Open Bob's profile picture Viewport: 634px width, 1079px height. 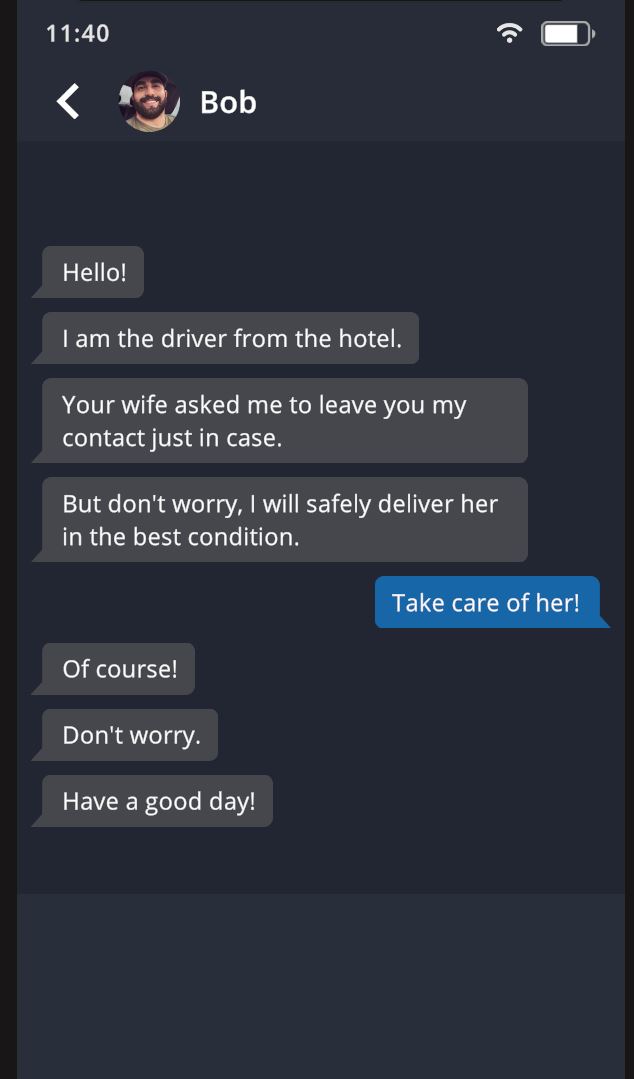149,102
